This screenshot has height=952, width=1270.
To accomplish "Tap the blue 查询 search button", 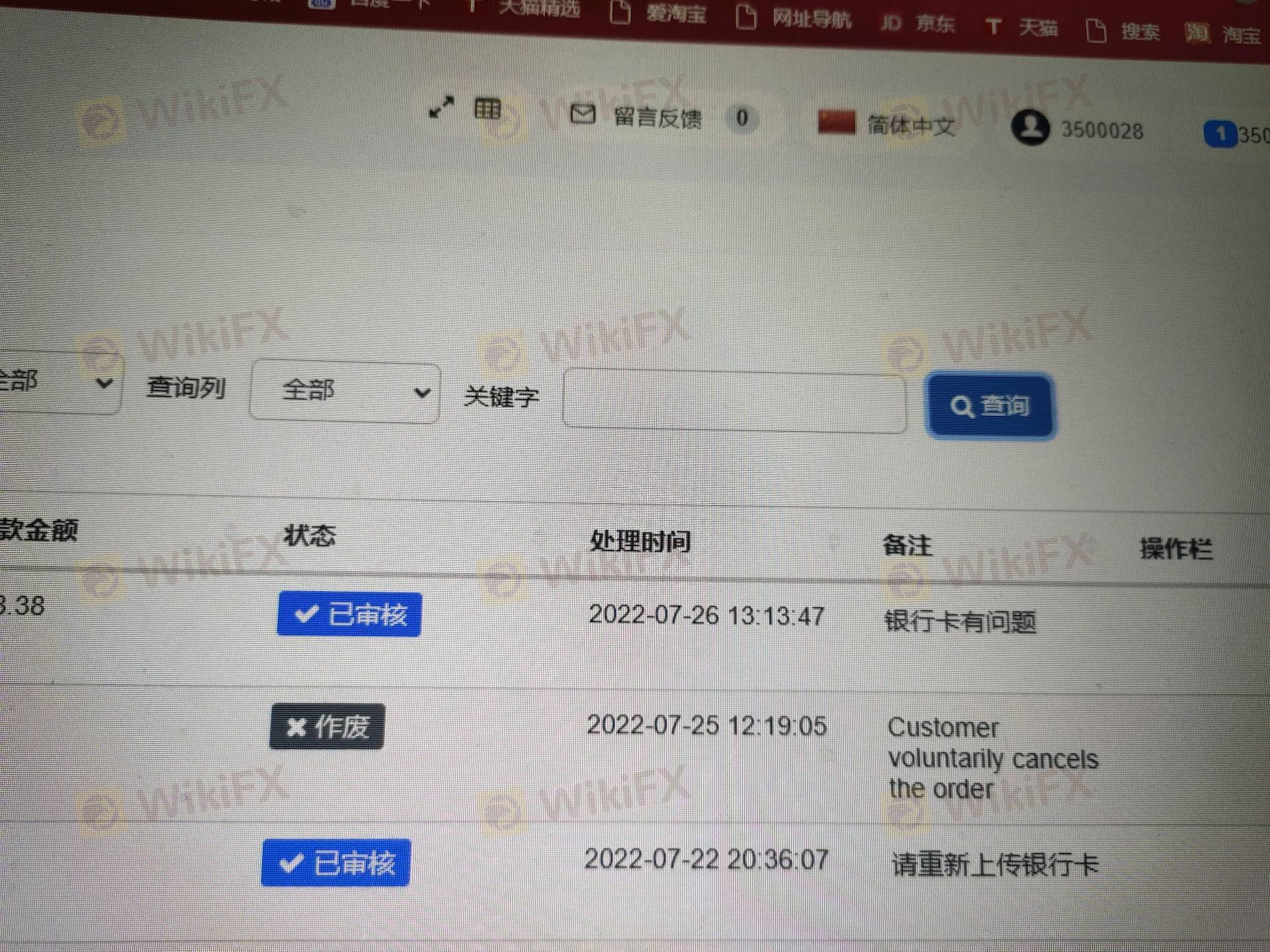I will [x=990, y=406].
